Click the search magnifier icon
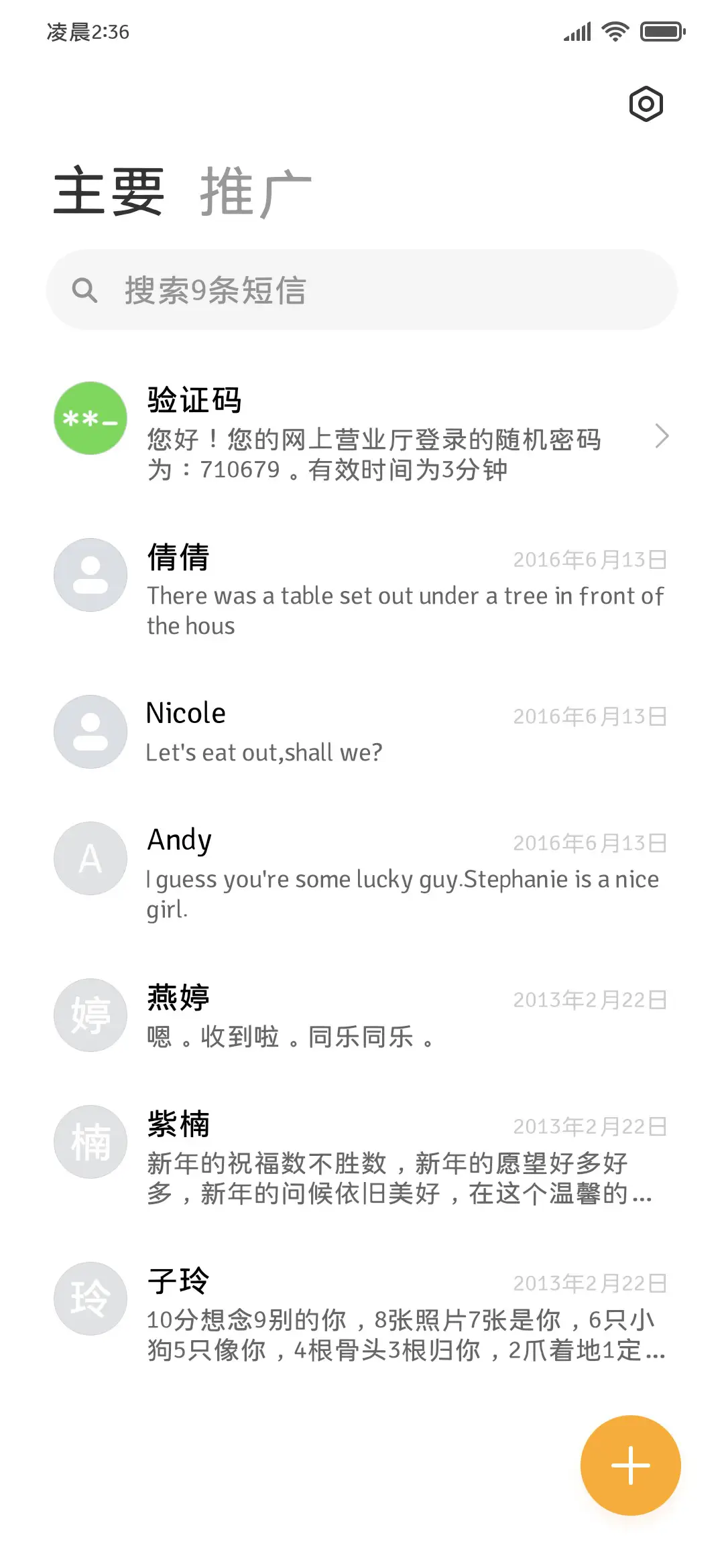This screenshot has height=1568, width=724. (84, 289)
